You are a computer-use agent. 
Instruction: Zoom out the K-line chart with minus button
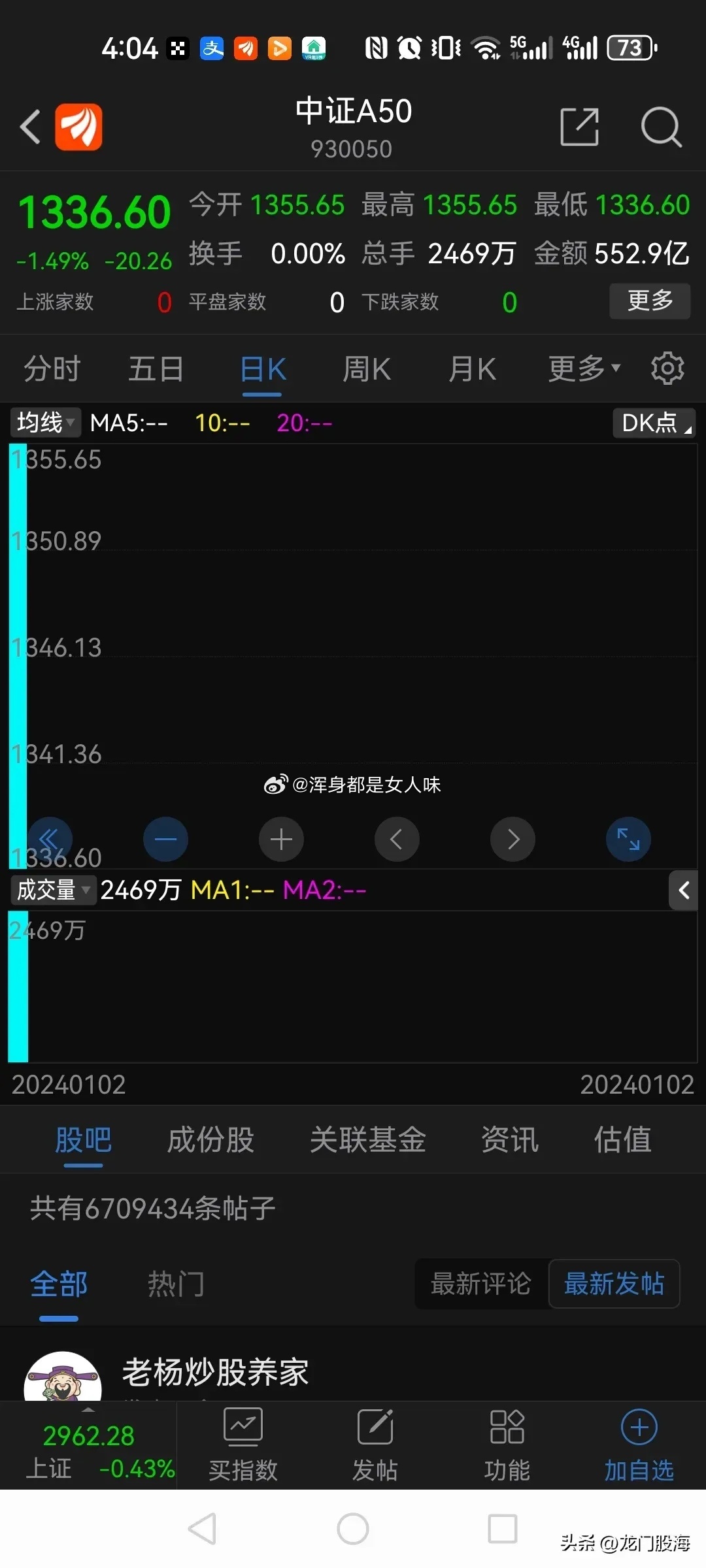coord(165,839)
